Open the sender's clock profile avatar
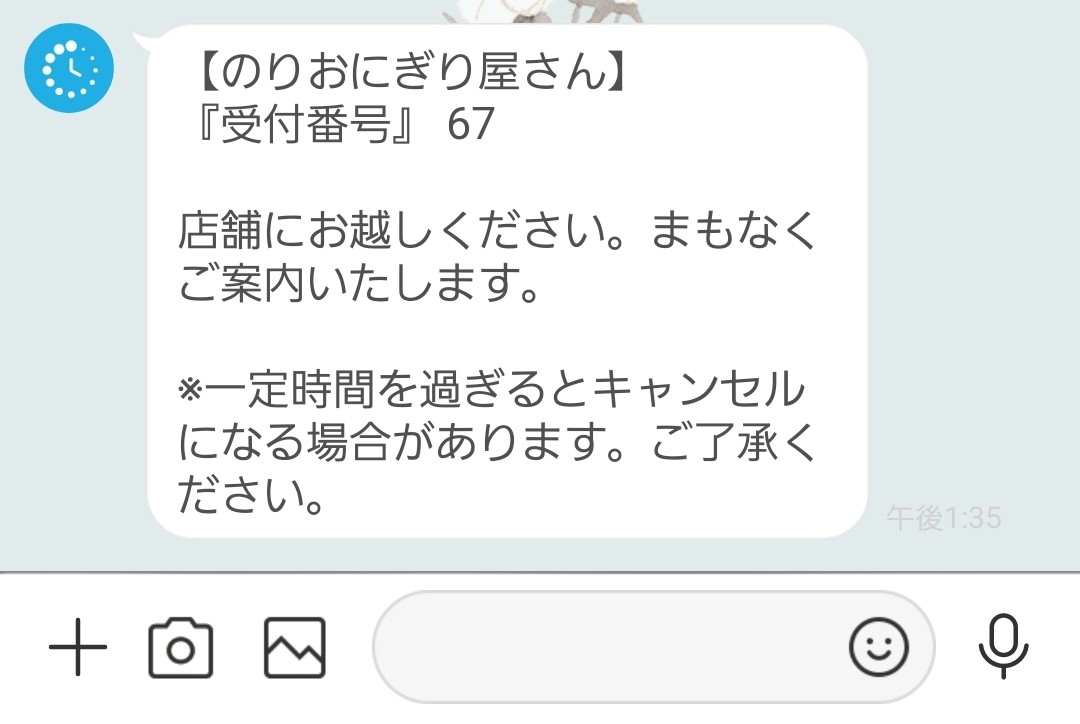The image size is (1080, 724). coord(69,69)
